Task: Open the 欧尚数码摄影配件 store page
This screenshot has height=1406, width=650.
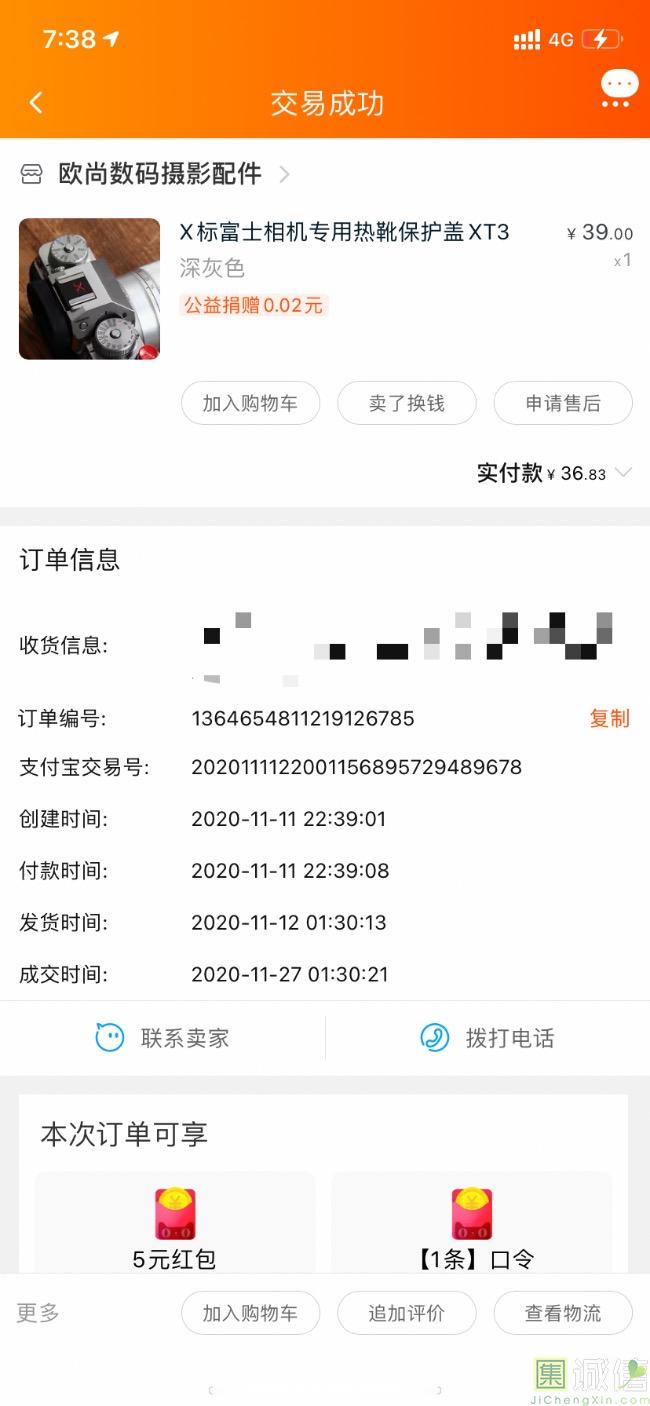Action: (x=160, y=174)
